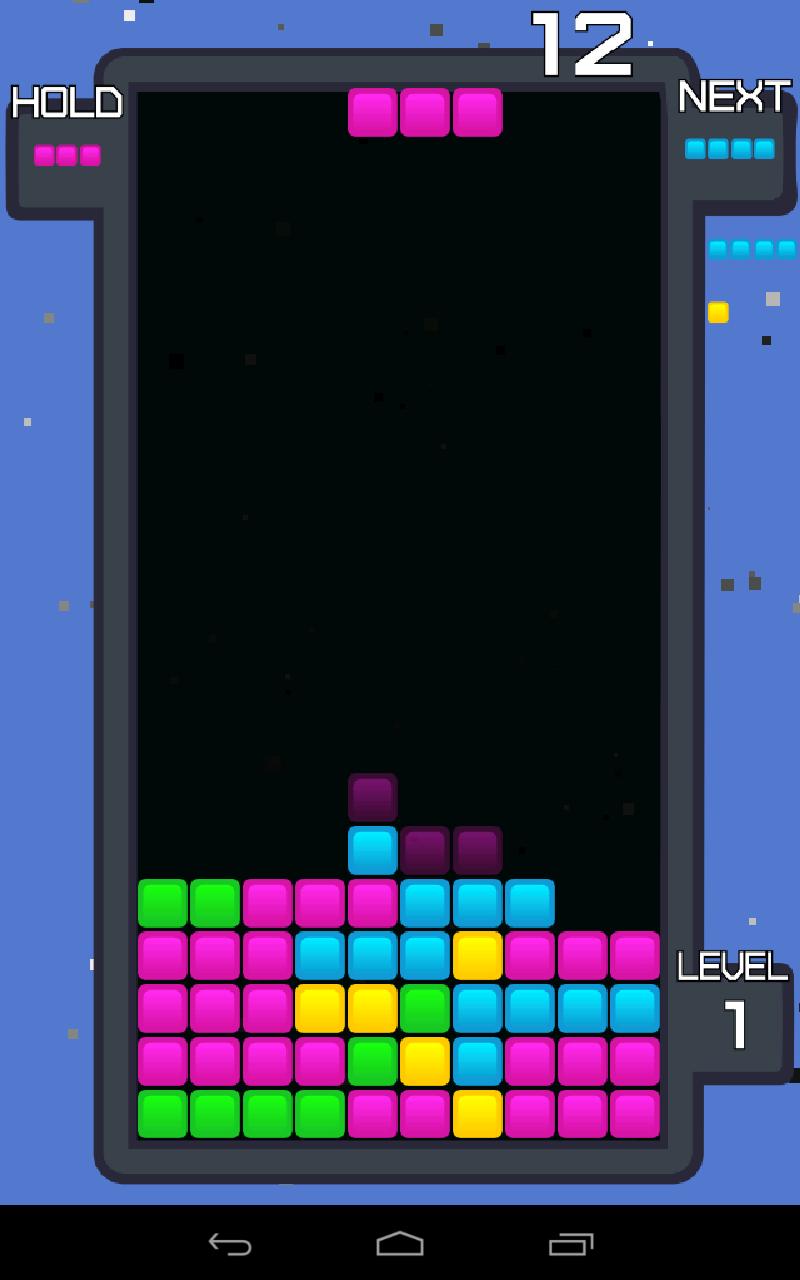This screenshot has height=1280, width=800.
Task: Go back with system back button
Action: tap(229, 1243)
